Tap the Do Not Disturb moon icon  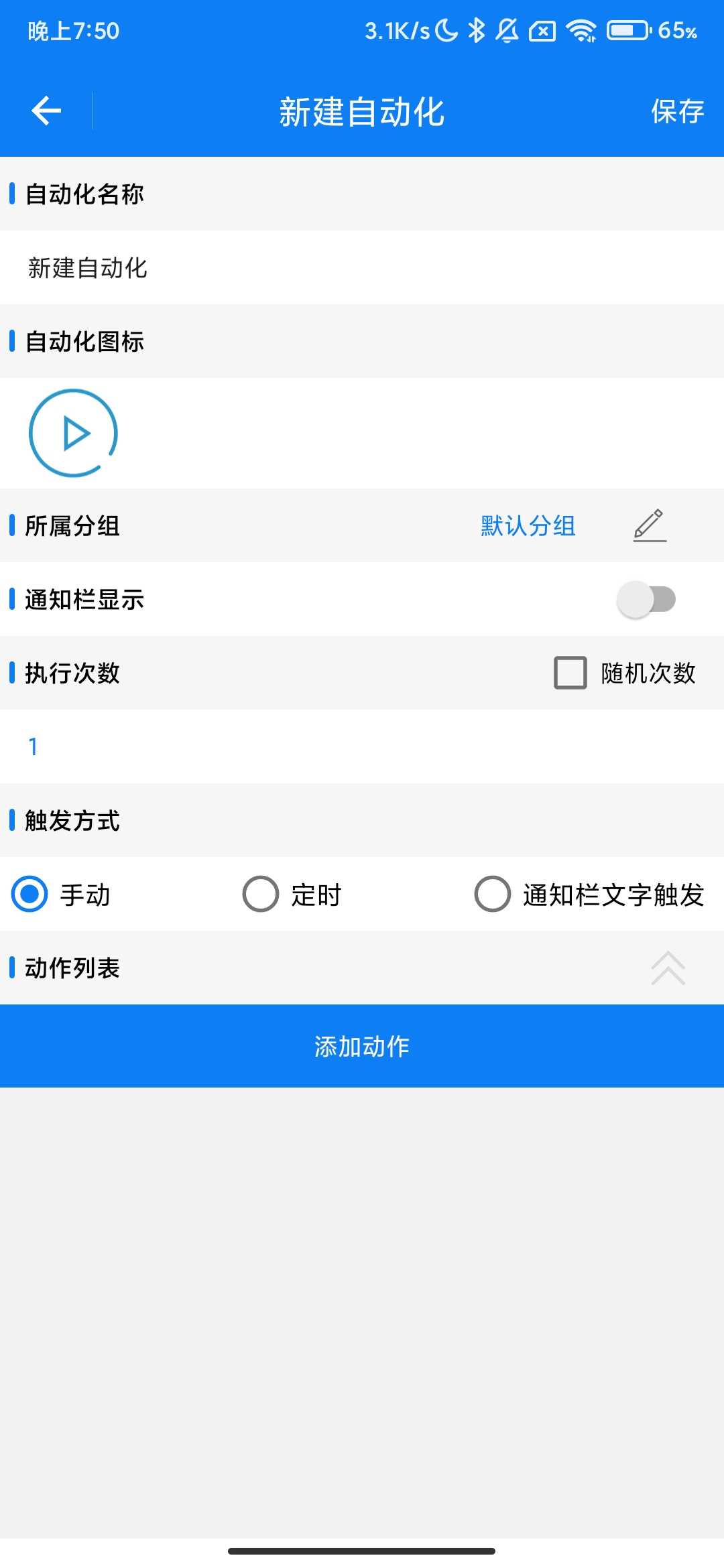445,29
